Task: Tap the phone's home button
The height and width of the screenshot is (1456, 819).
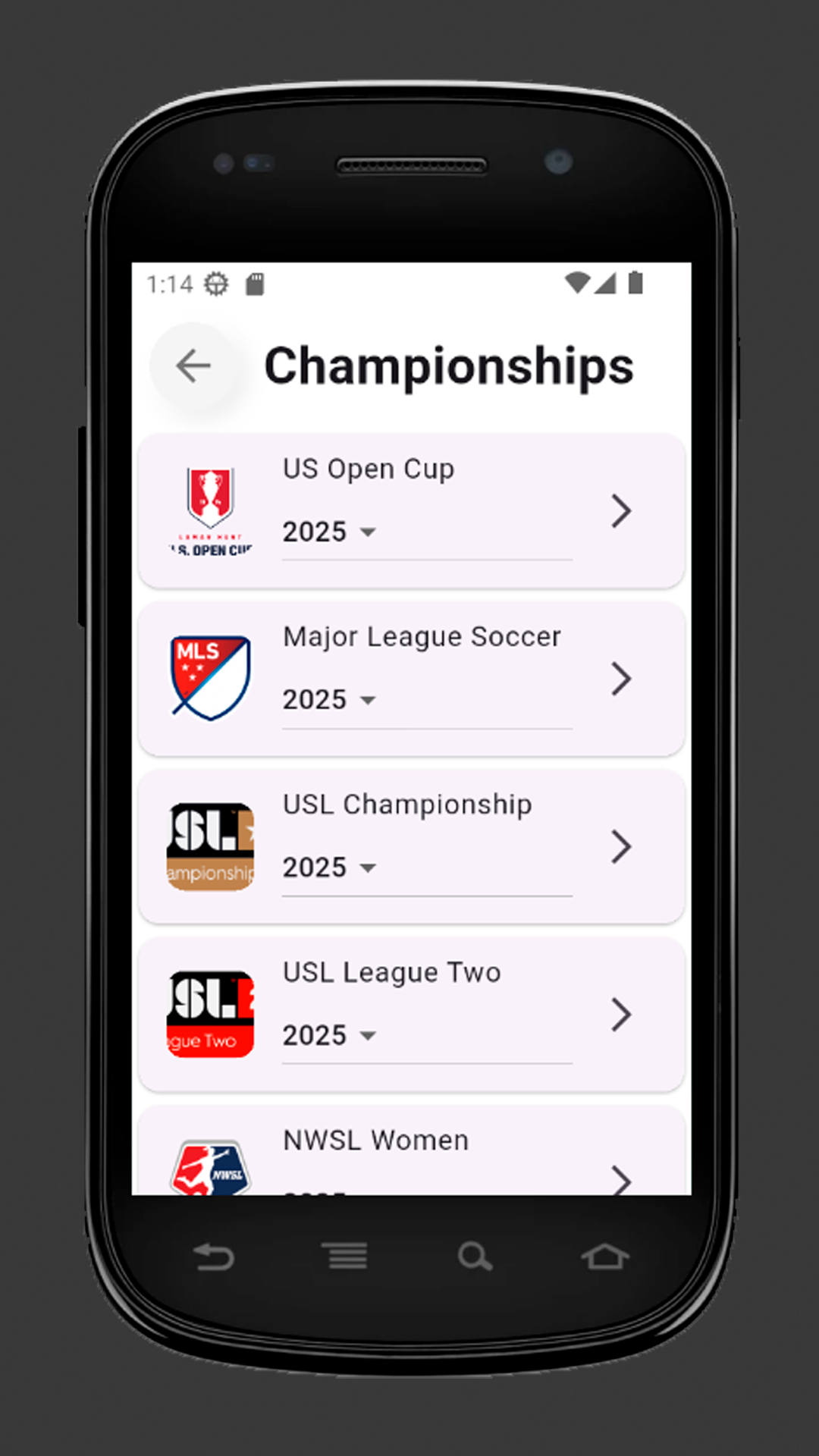Action: point(604,1257)
